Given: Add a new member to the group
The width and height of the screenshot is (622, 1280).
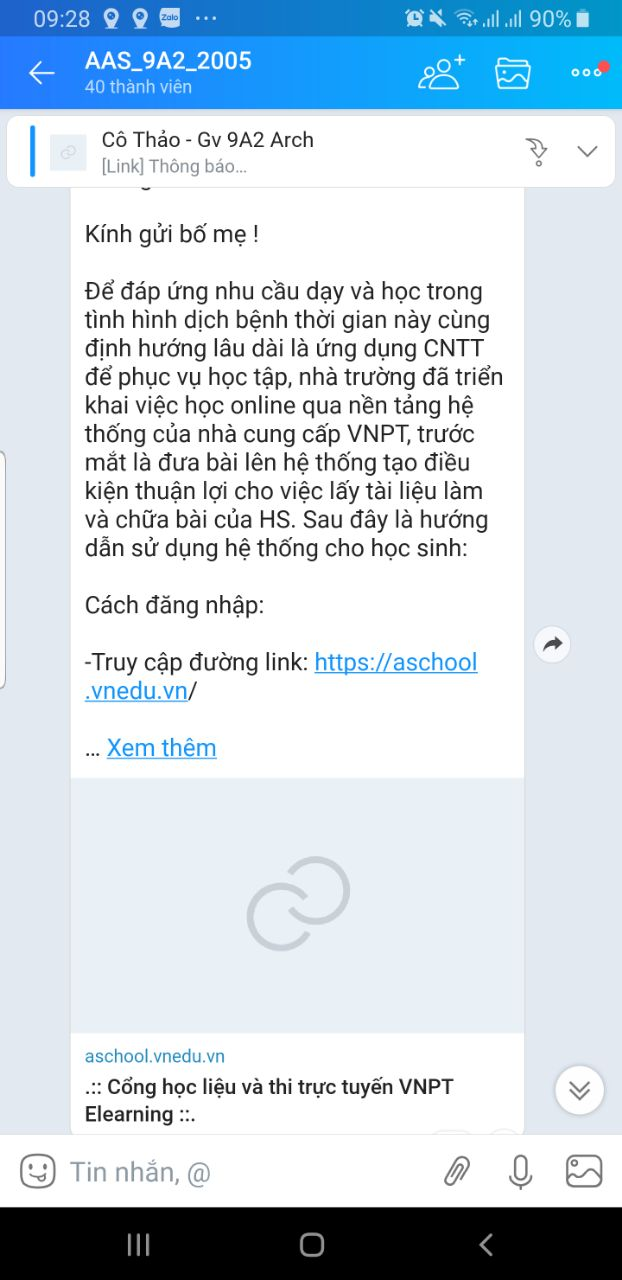Looking at the screenshot, I should (441, 72).
